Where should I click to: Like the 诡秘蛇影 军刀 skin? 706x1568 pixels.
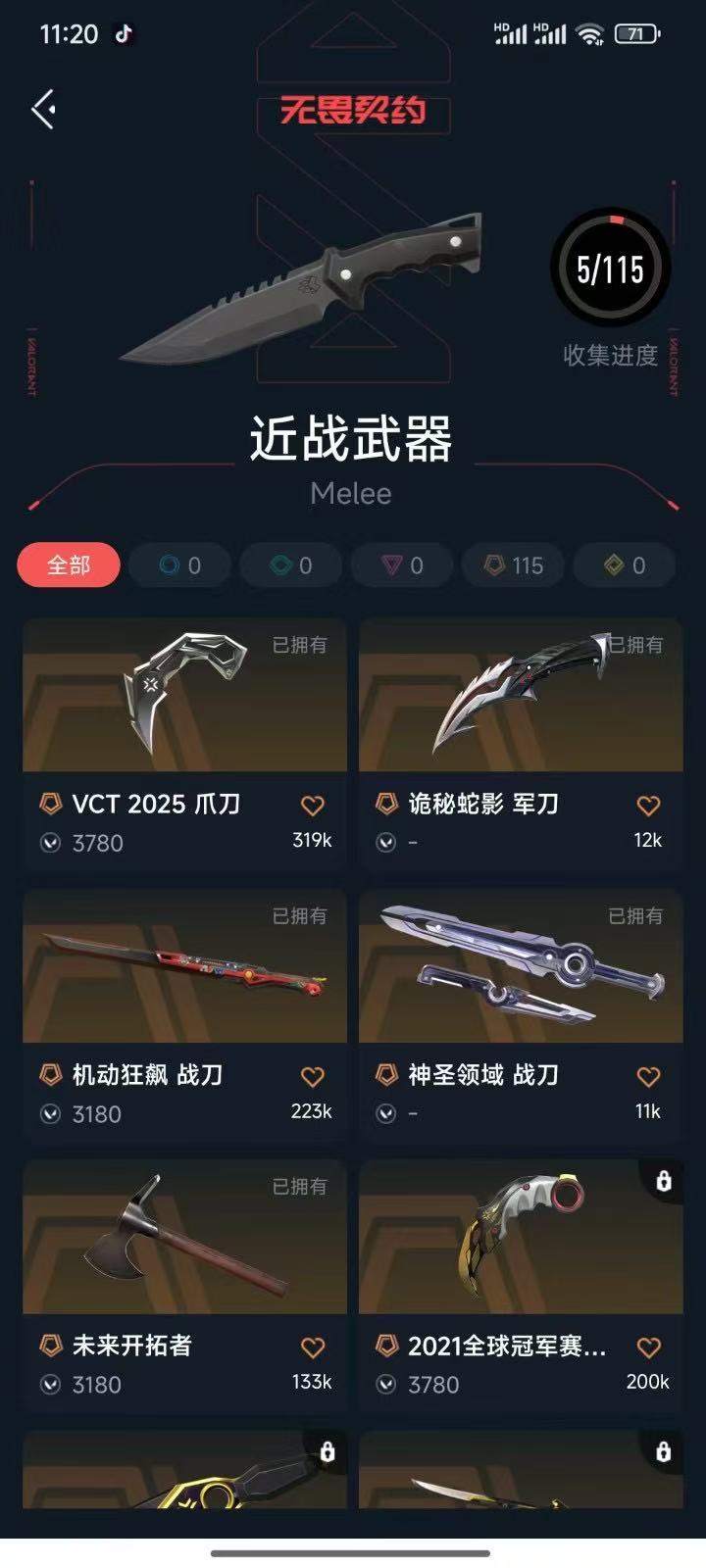[x=648, y=806]
